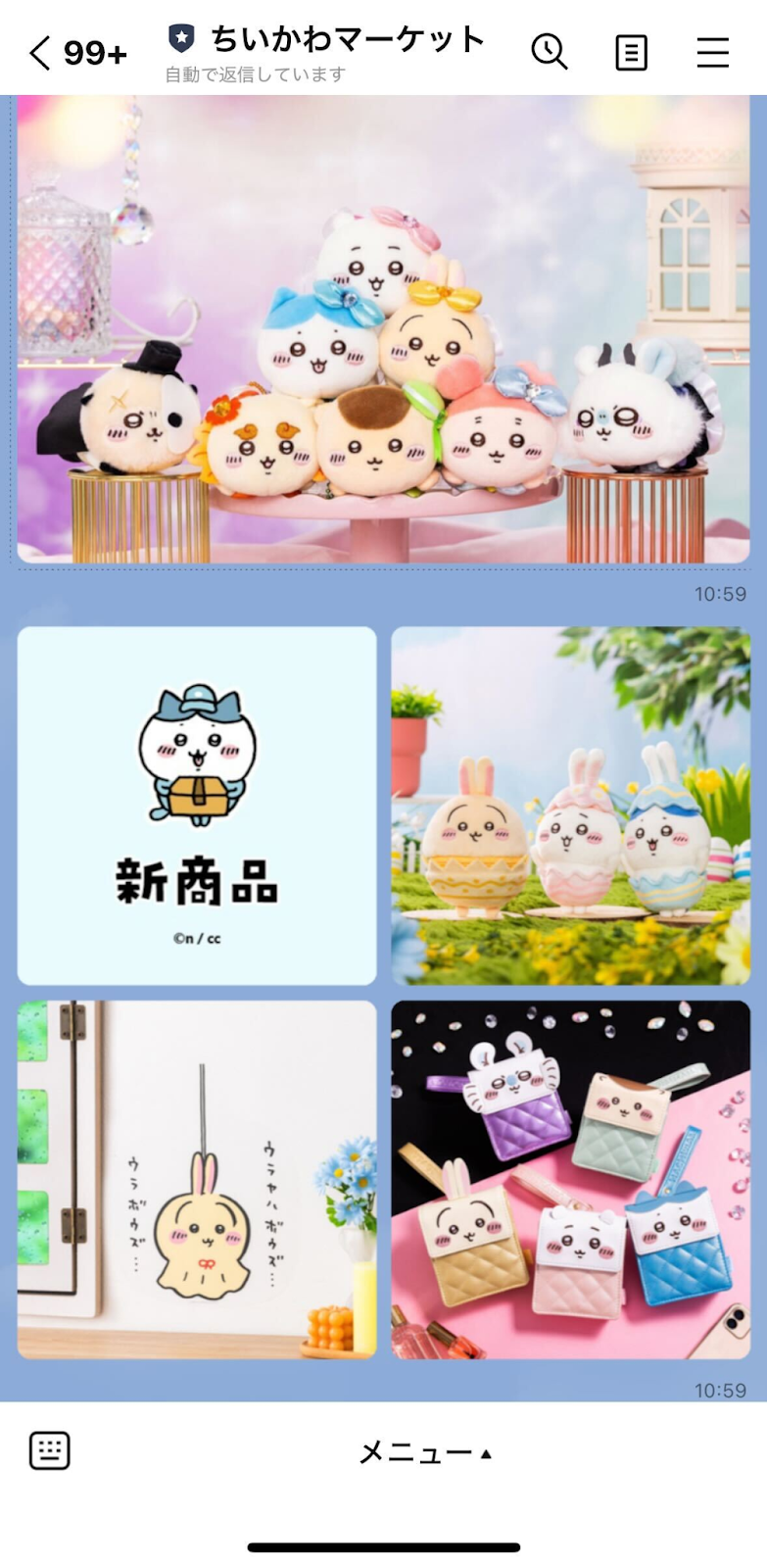
Task: Expand the メニュー rich menu
Action: point(424,1452)
